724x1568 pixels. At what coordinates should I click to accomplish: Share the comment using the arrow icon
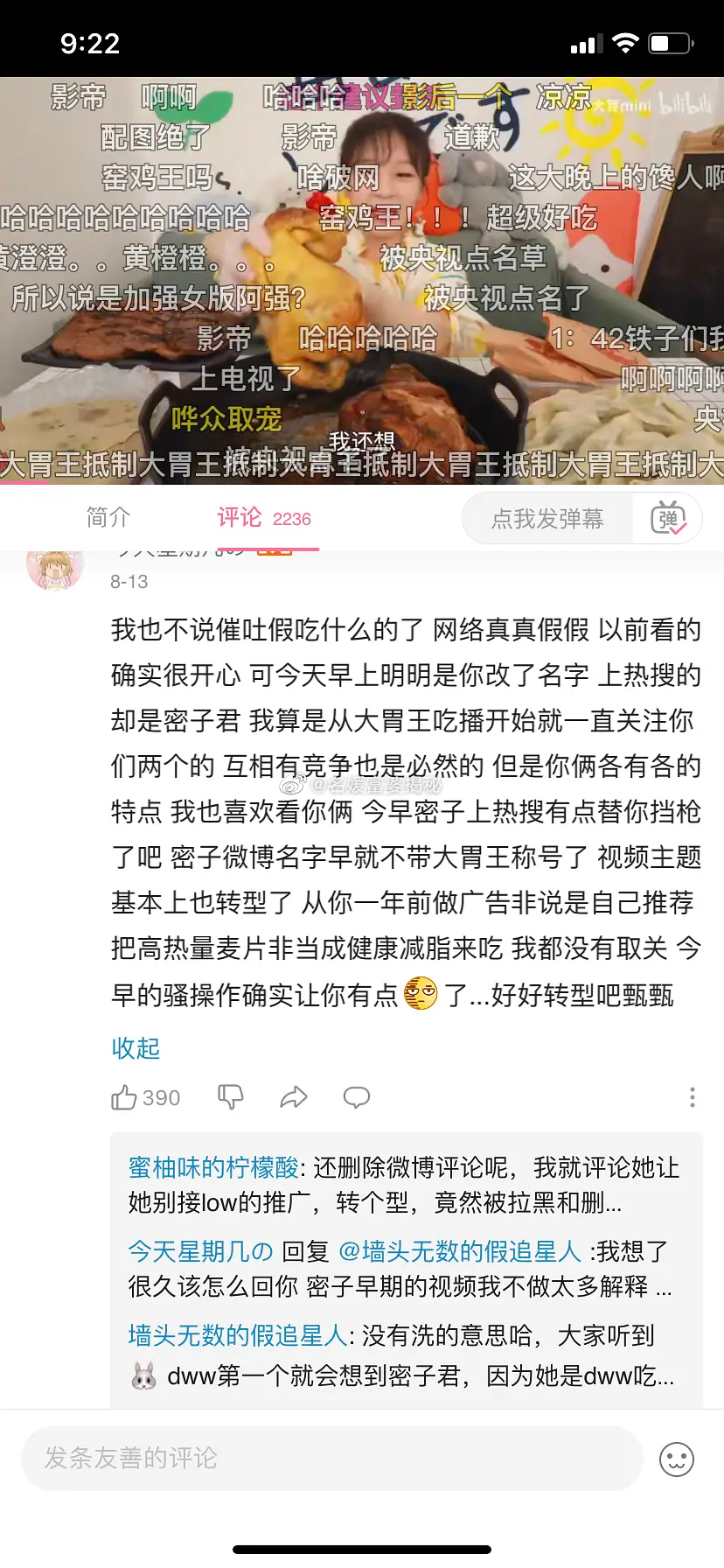294,1097
